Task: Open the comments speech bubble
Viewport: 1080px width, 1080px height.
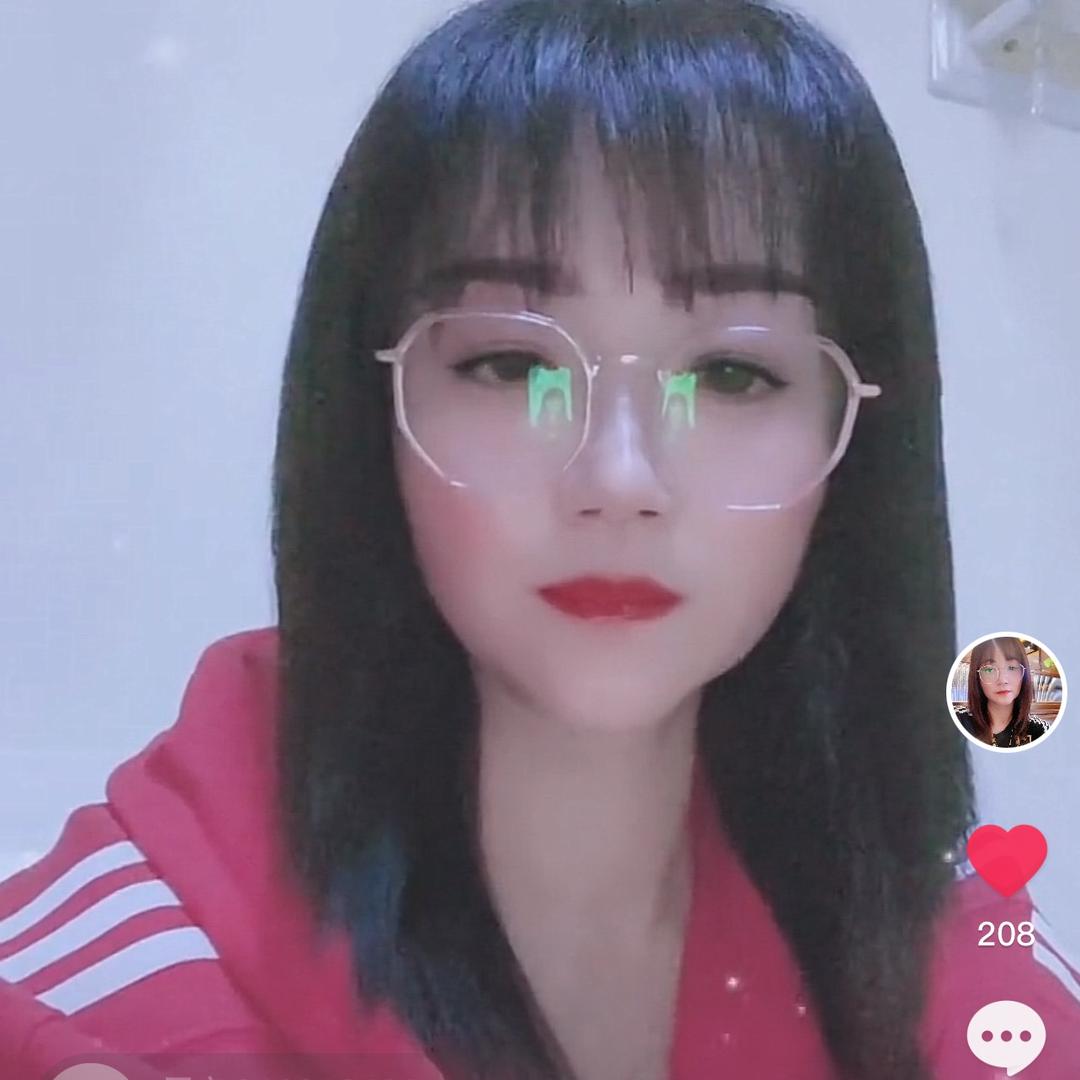Action: (1006, 1036)
